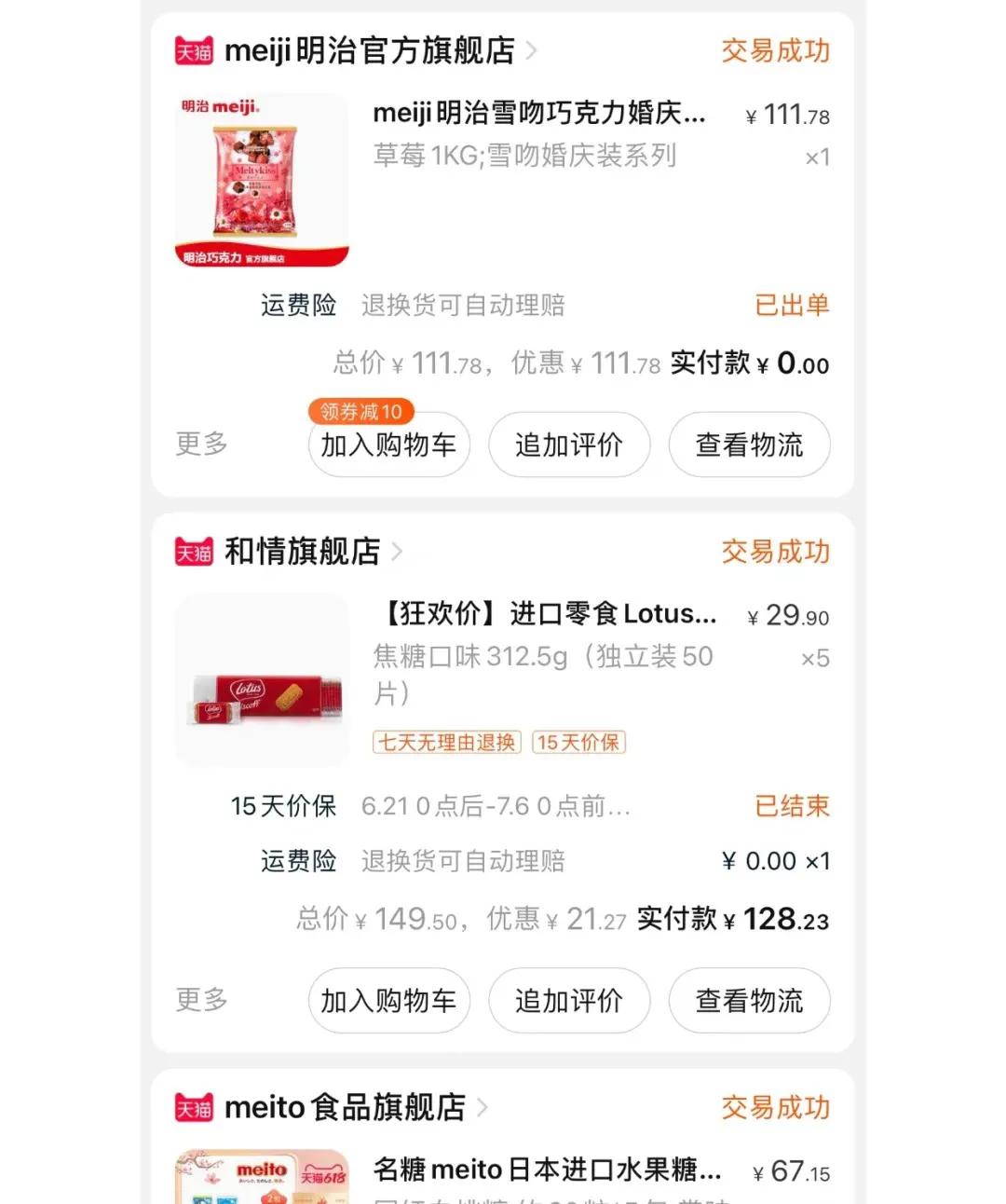The height and width of the screenshot is (1204, 1006).
Task: Click 交易成功 status on the first order
Action: [x=775, y=51]
